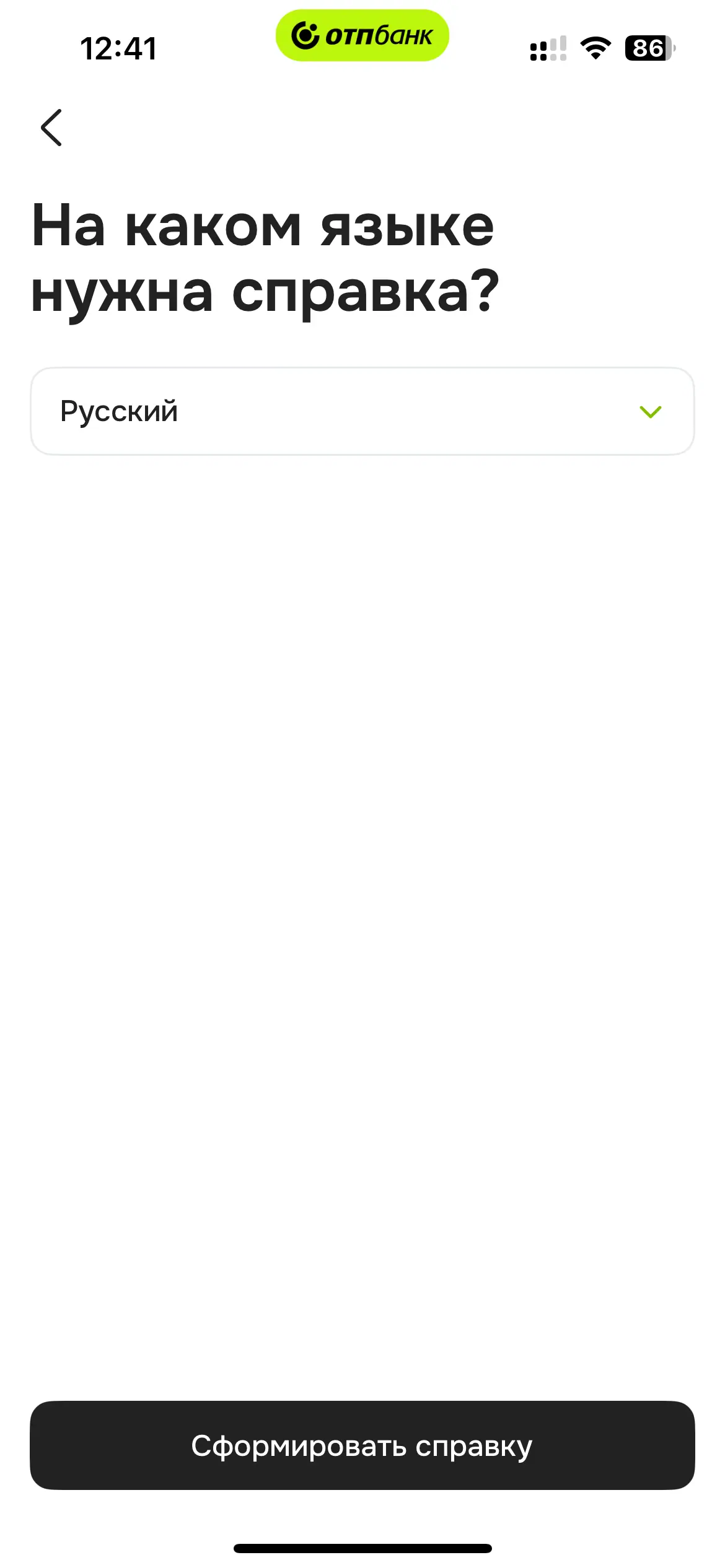Go back using the top arrow

click(x=51, y=128)
